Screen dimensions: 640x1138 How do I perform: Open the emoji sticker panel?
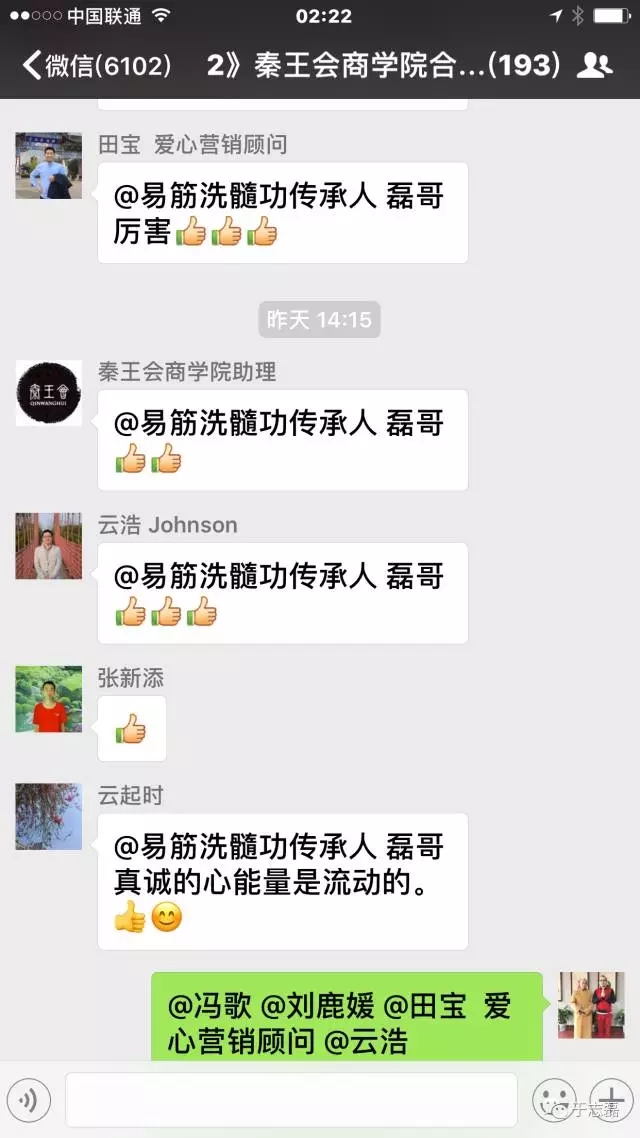click(x=554, y=1101)
